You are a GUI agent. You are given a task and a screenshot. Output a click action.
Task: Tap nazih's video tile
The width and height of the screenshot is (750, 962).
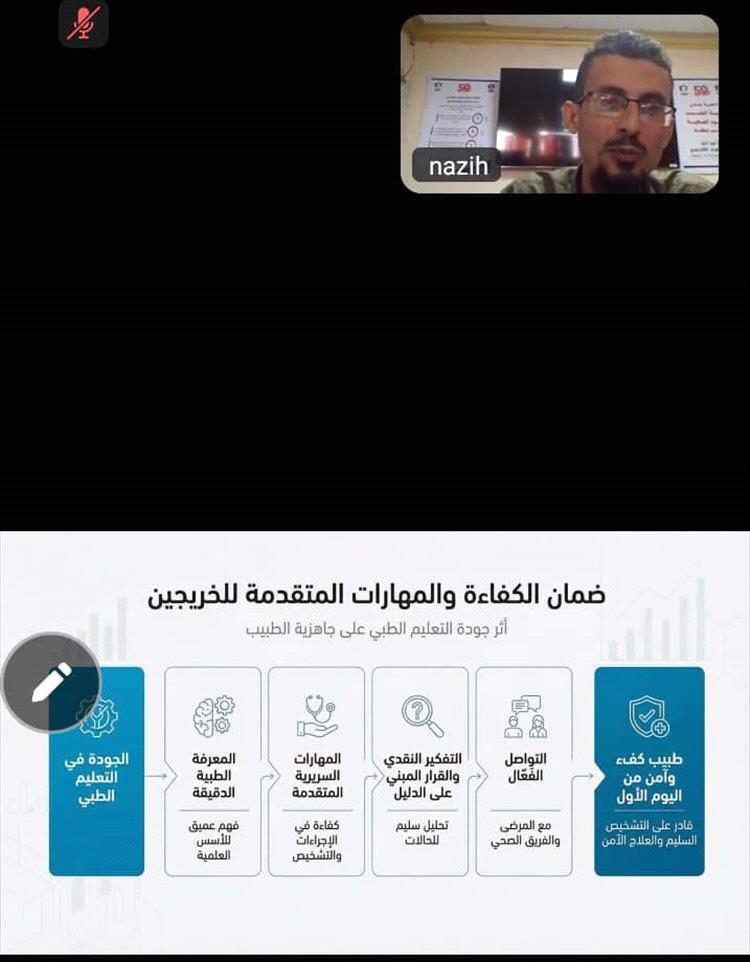[x=559, y=103]
